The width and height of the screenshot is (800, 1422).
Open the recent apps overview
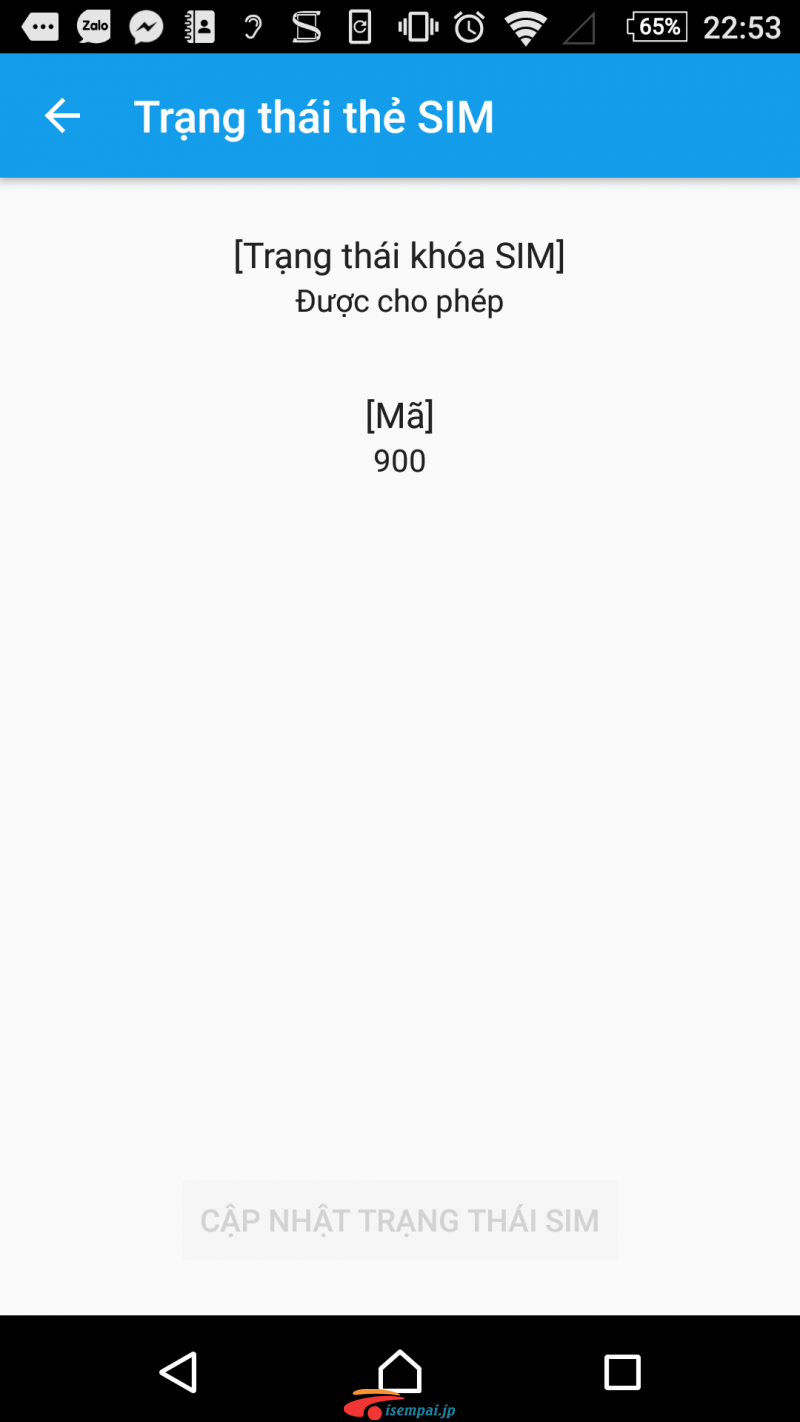(622, 1372)
